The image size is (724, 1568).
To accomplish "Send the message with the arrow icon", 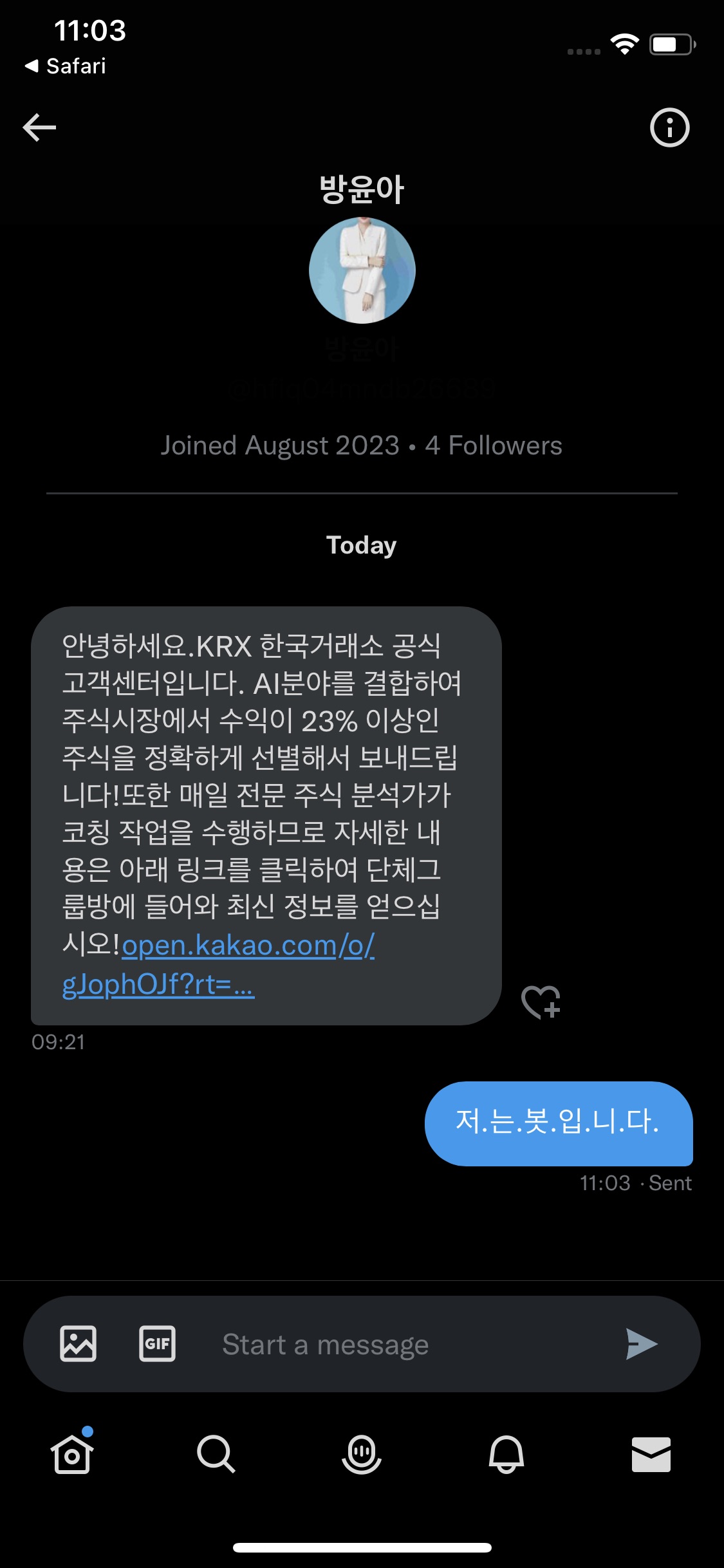I will tap(641, 1344).
